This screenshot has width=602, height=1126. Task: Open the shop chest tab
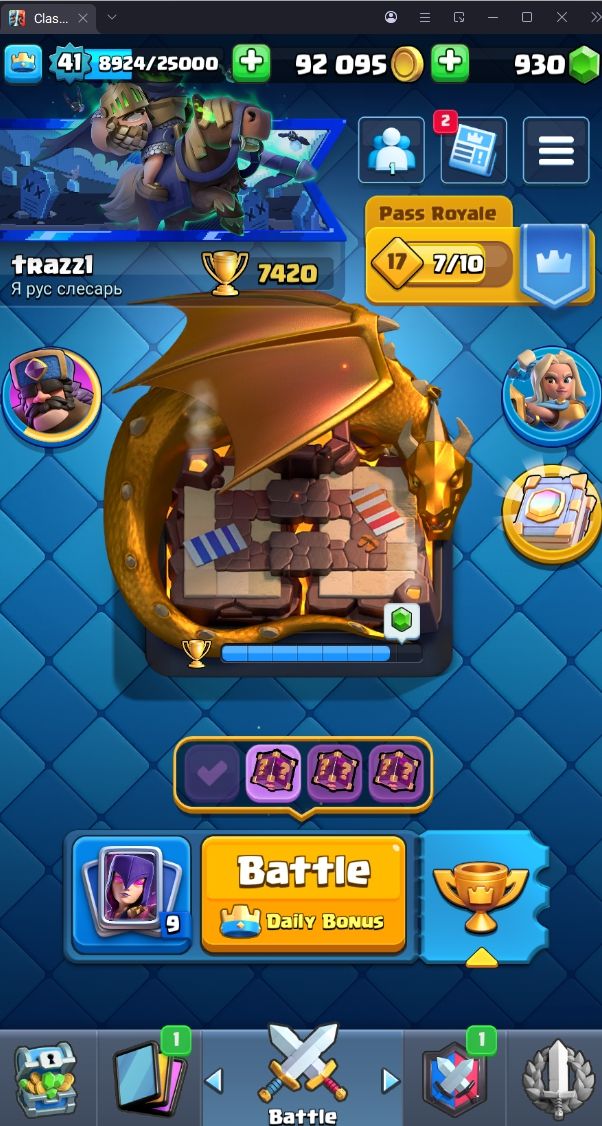click(x=45, y=1077)
